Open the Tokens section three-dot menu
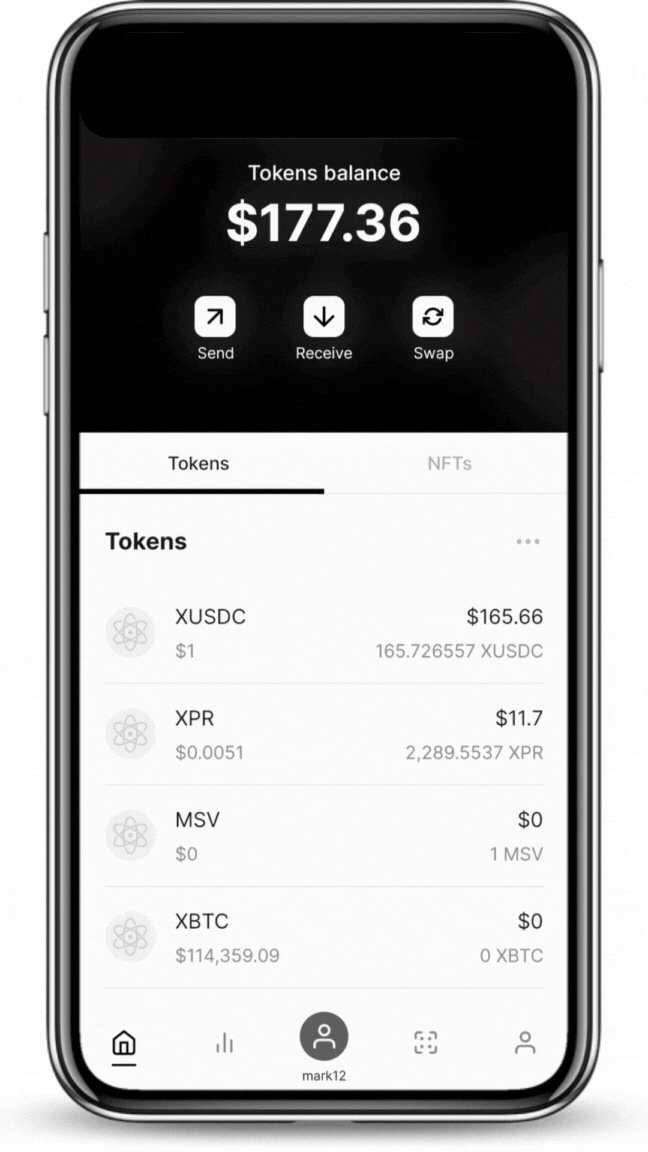The height and width of the screenshot is (1152, 648). pyautogui.click(x=527, y=542)
